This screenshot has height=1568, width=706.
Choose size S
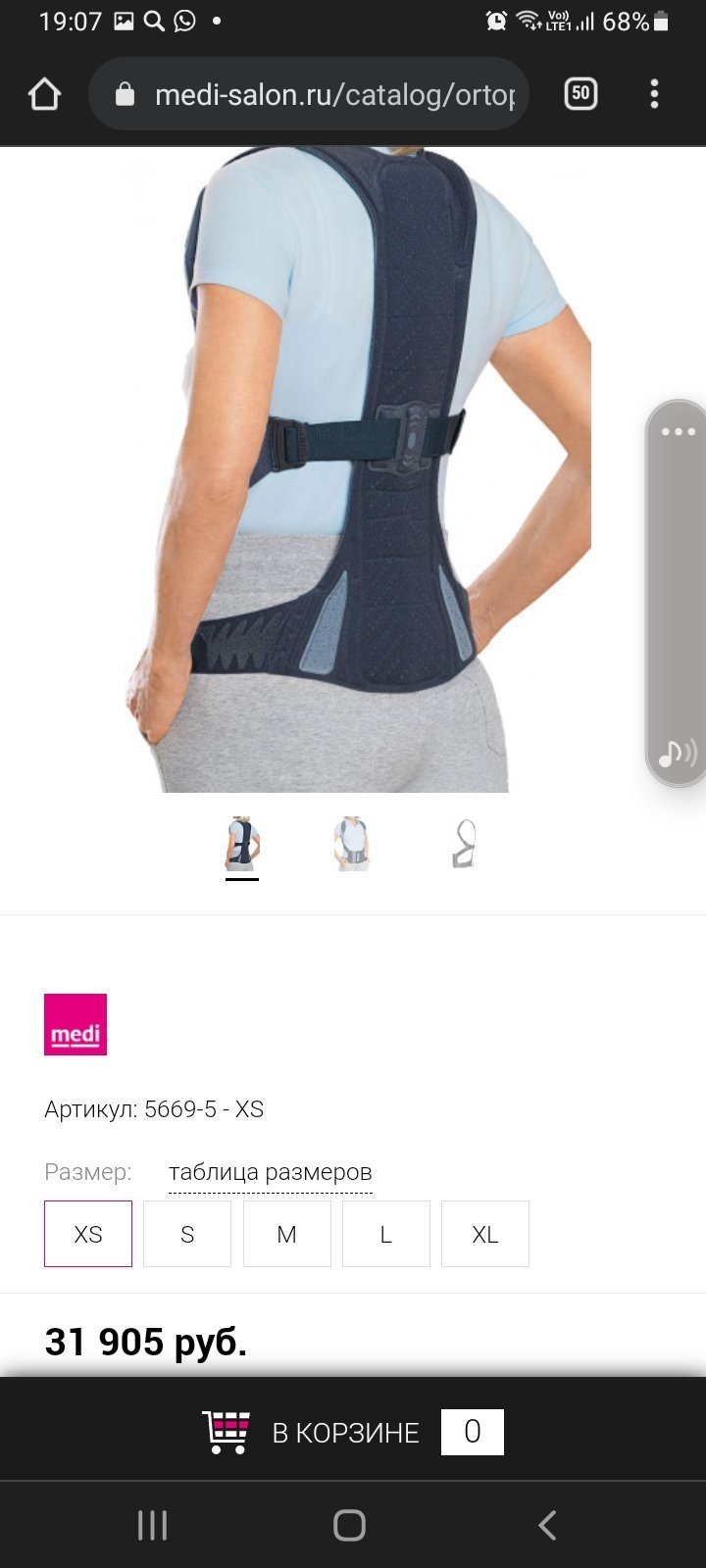click(187, 1234)
